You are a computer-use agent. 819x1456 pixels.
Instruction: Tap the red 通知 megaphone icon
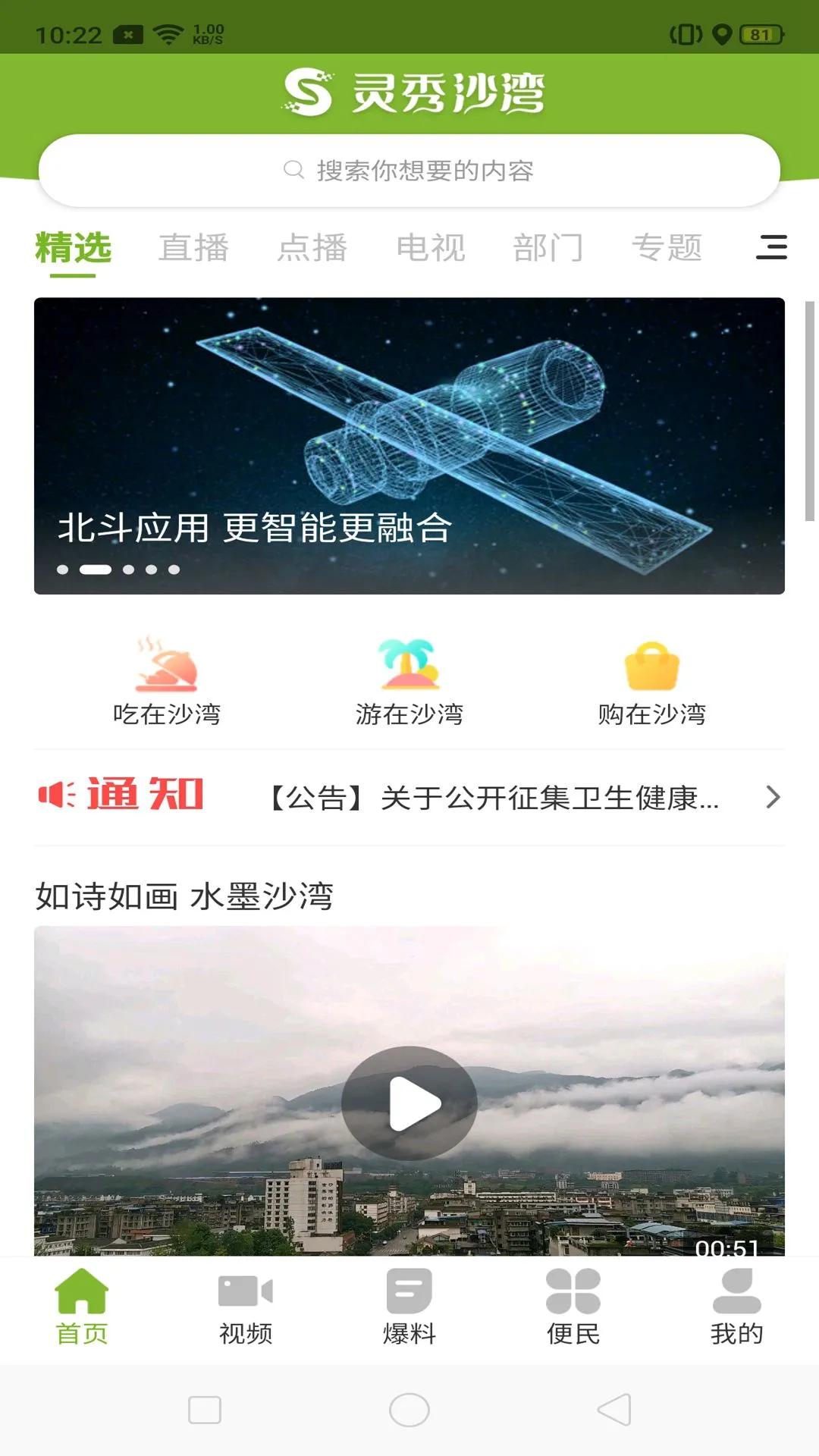point(57,795)
